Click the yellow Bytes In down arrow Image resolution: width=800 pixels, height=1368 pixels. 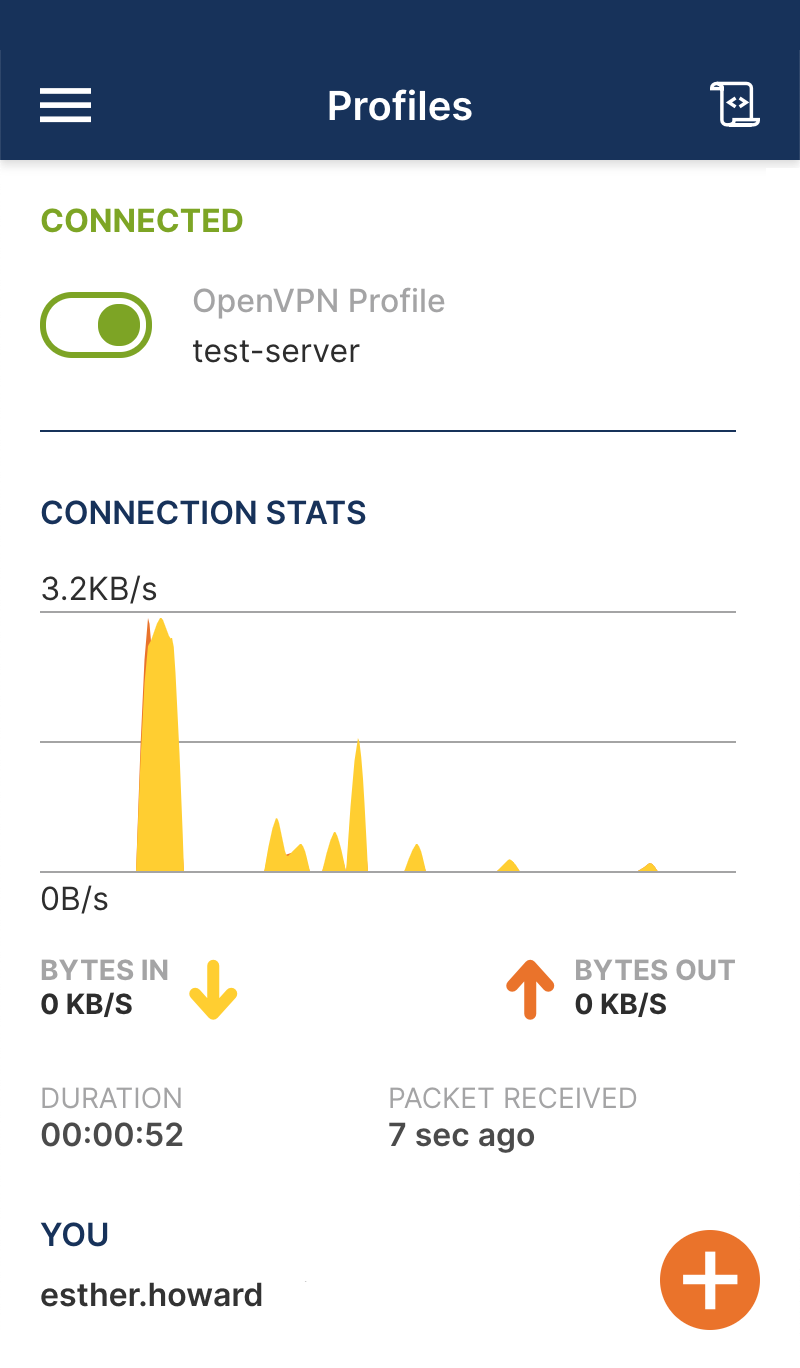212,990
